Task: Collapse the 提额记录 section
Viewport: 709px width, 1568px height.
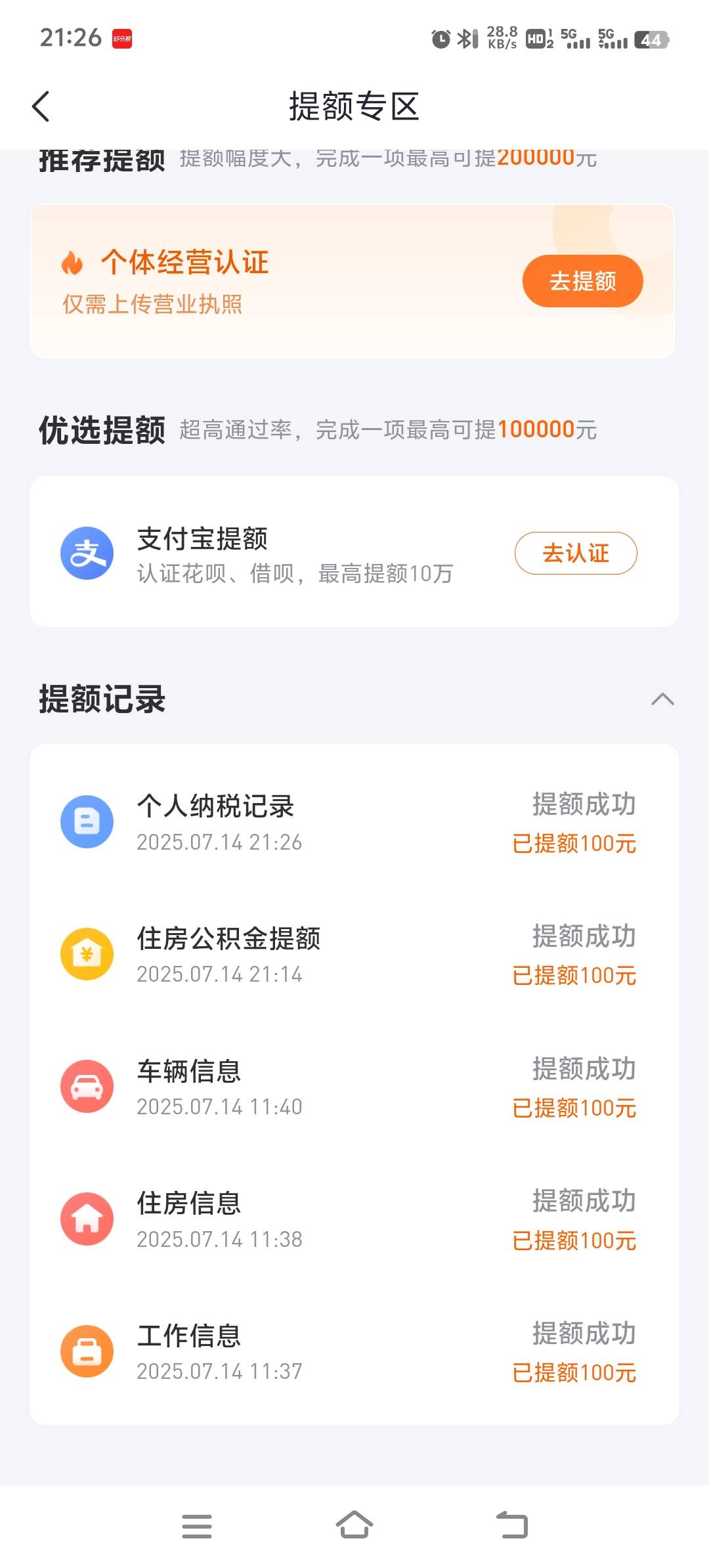Action: (x=662, y=699)
